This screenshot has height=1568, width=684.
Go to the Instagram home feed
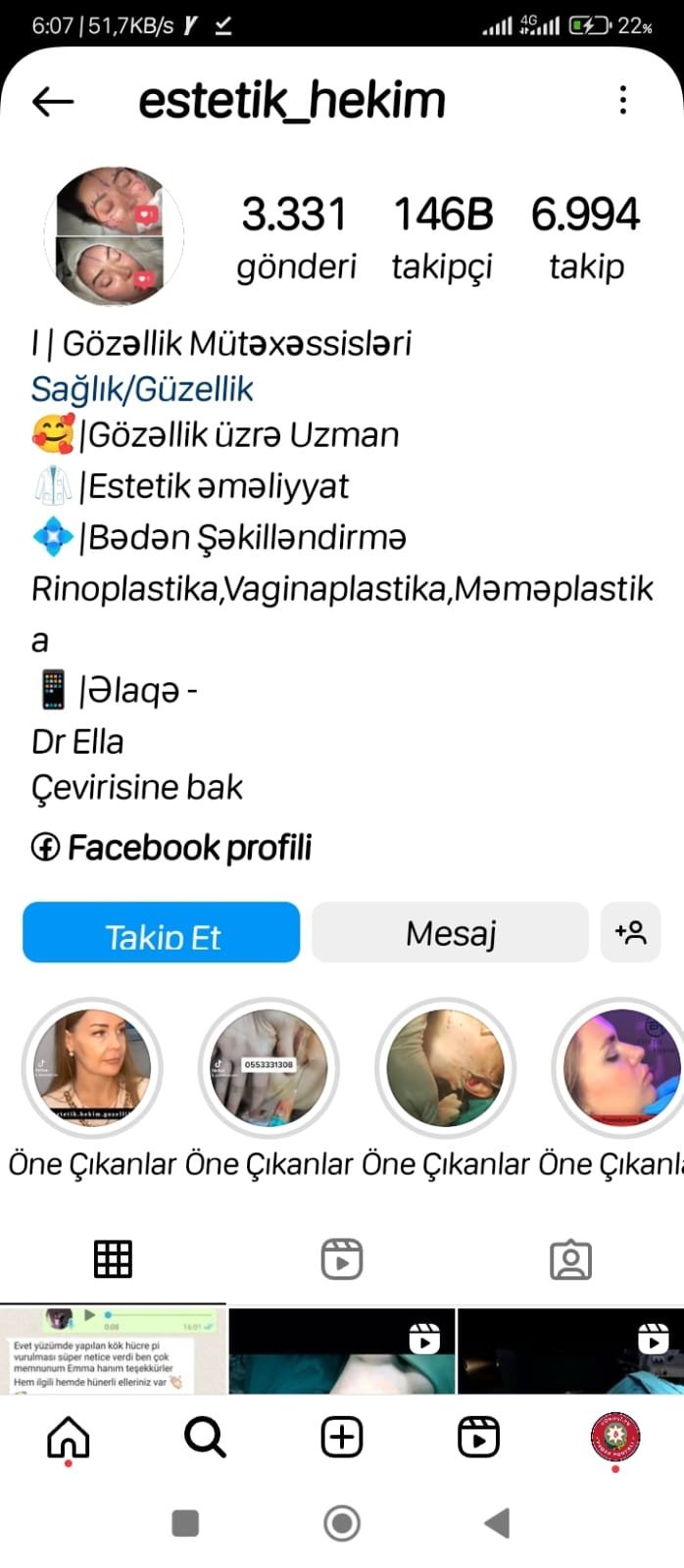pyautogui.click(x=69, y=1438)
